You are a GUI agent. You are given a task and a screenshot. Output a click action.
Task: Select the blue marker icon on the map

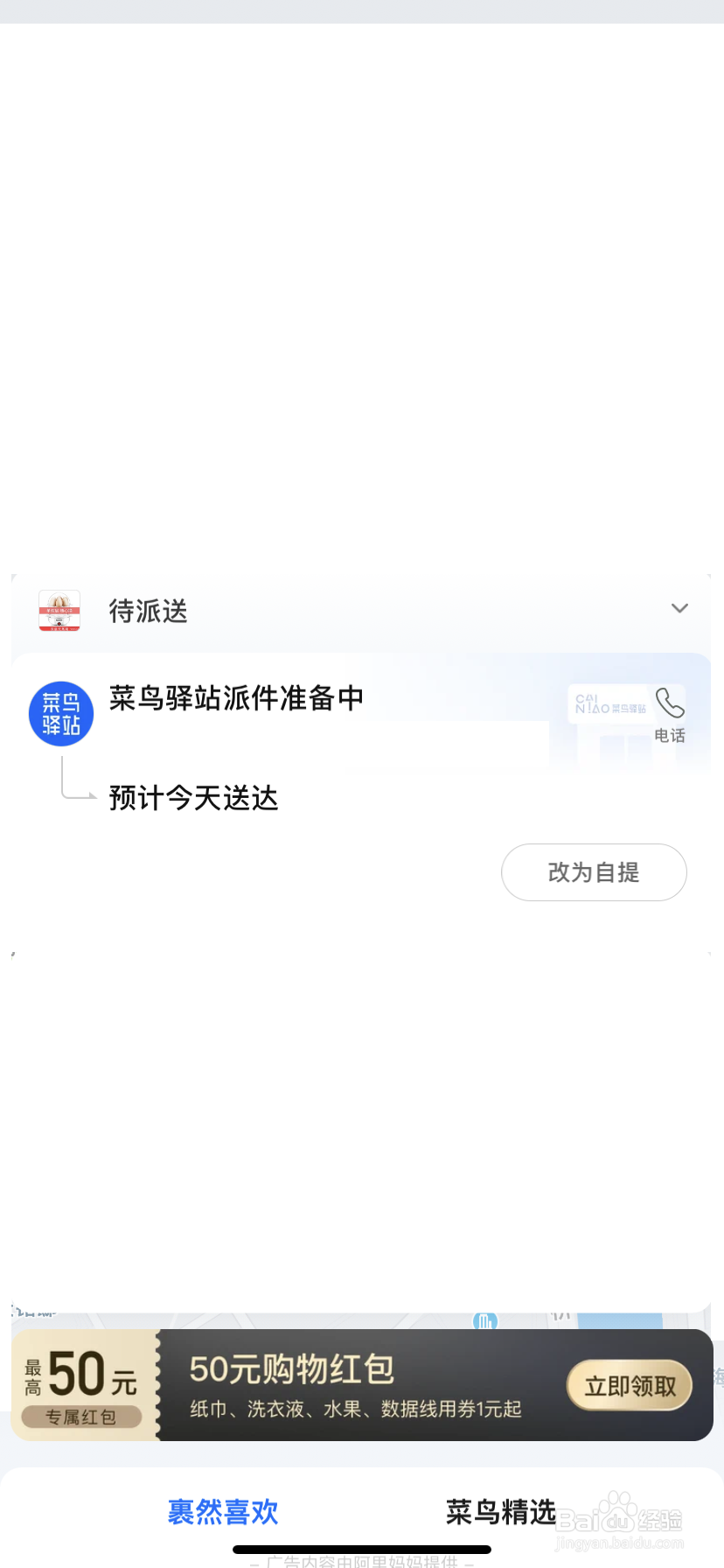click(x=486, y=1323)
